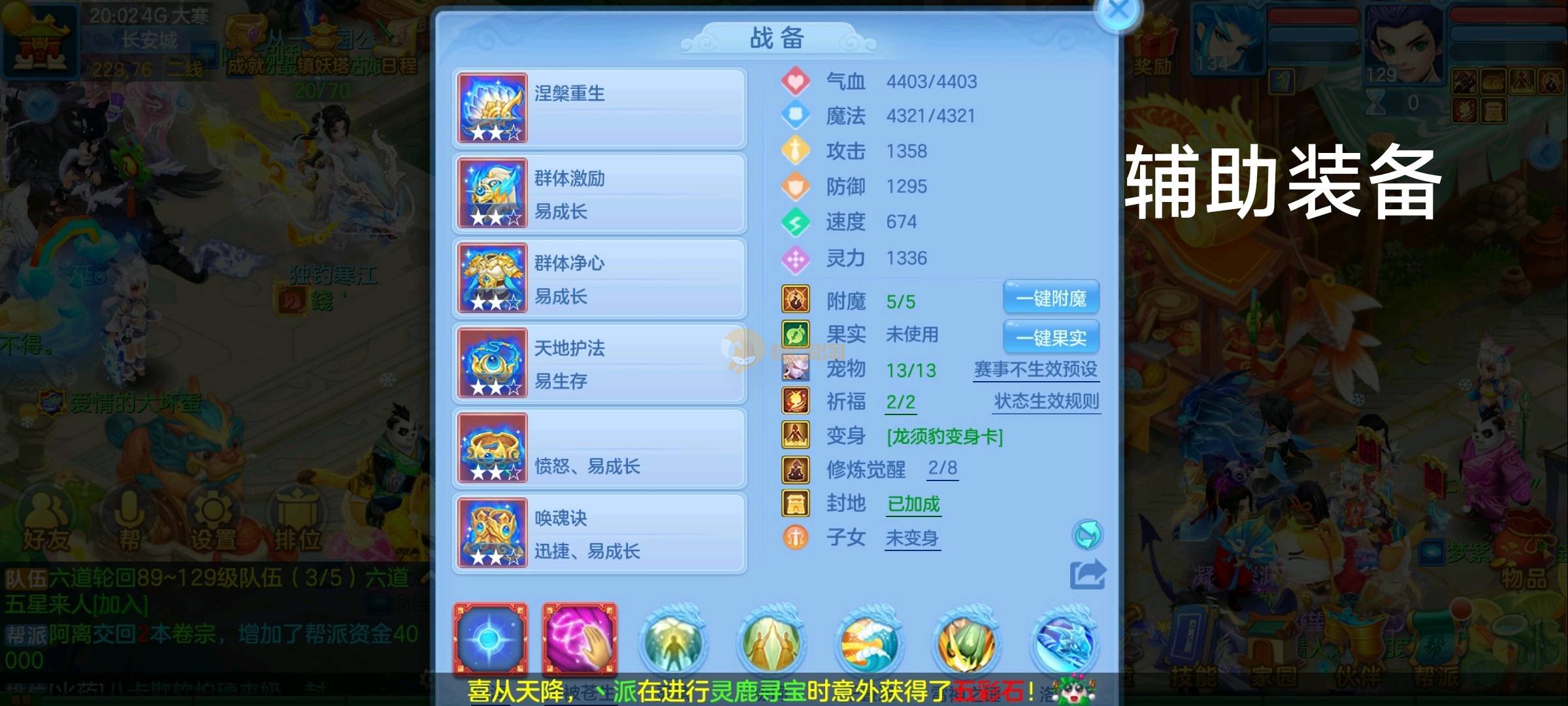Open the 状态生效规则 link
This screenshot has height=706, width=1568.
point(1046,401)
